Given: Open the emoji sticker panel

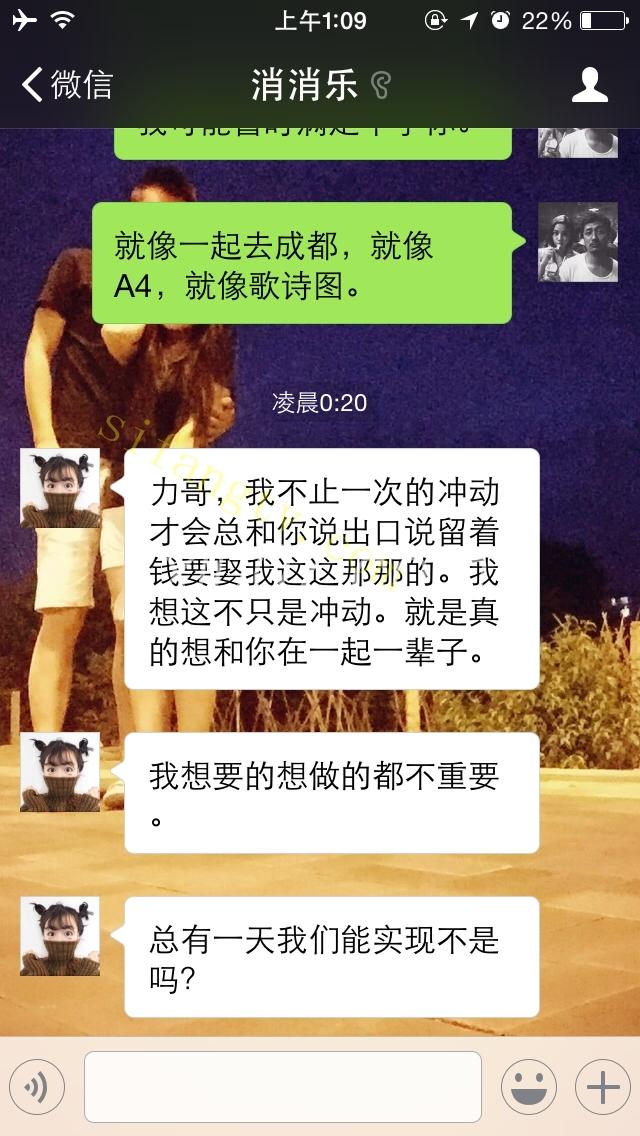Looking at the screenshot, I should 528,1087.
